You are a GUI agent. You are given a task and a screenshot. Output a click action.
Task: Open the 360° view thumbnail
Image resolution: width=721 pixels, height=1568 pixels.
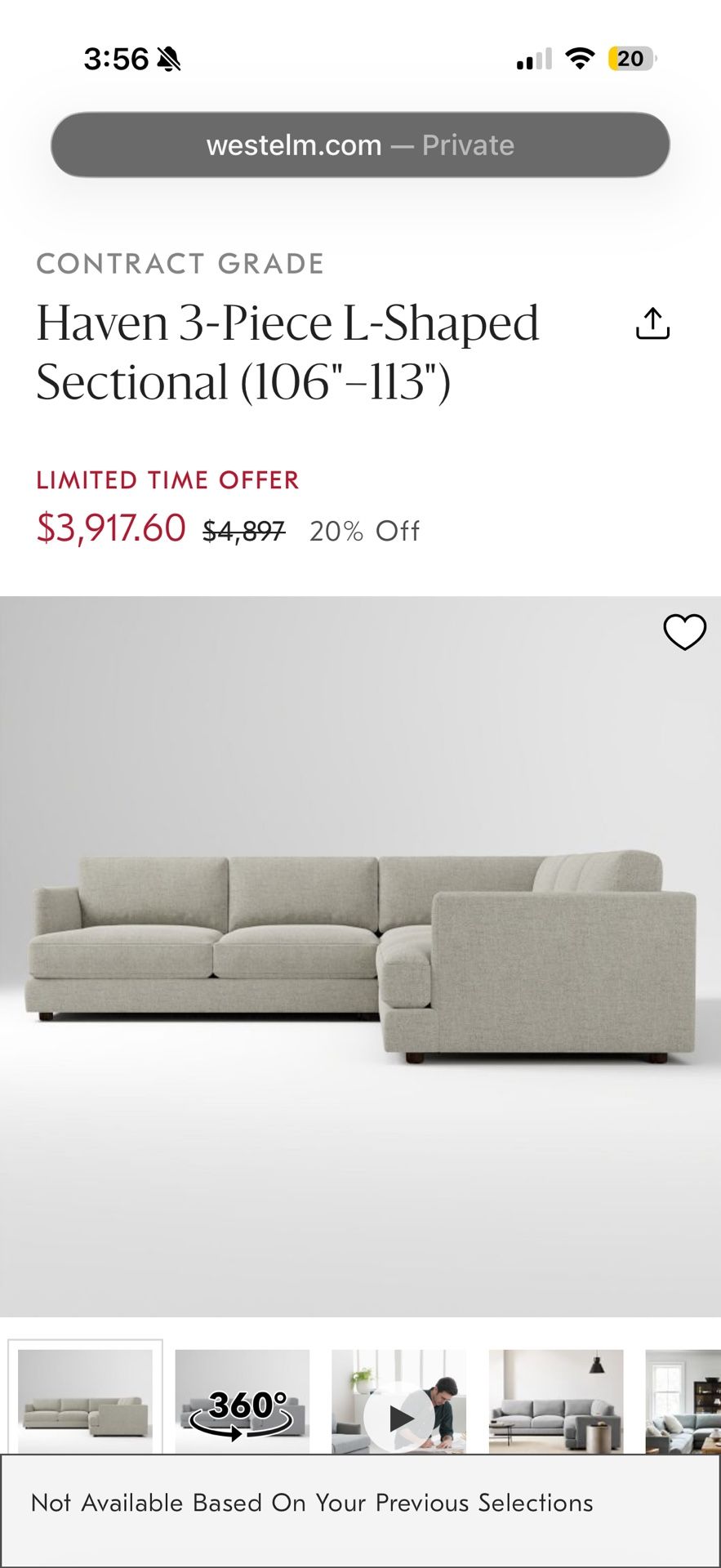pos(243,1401)
